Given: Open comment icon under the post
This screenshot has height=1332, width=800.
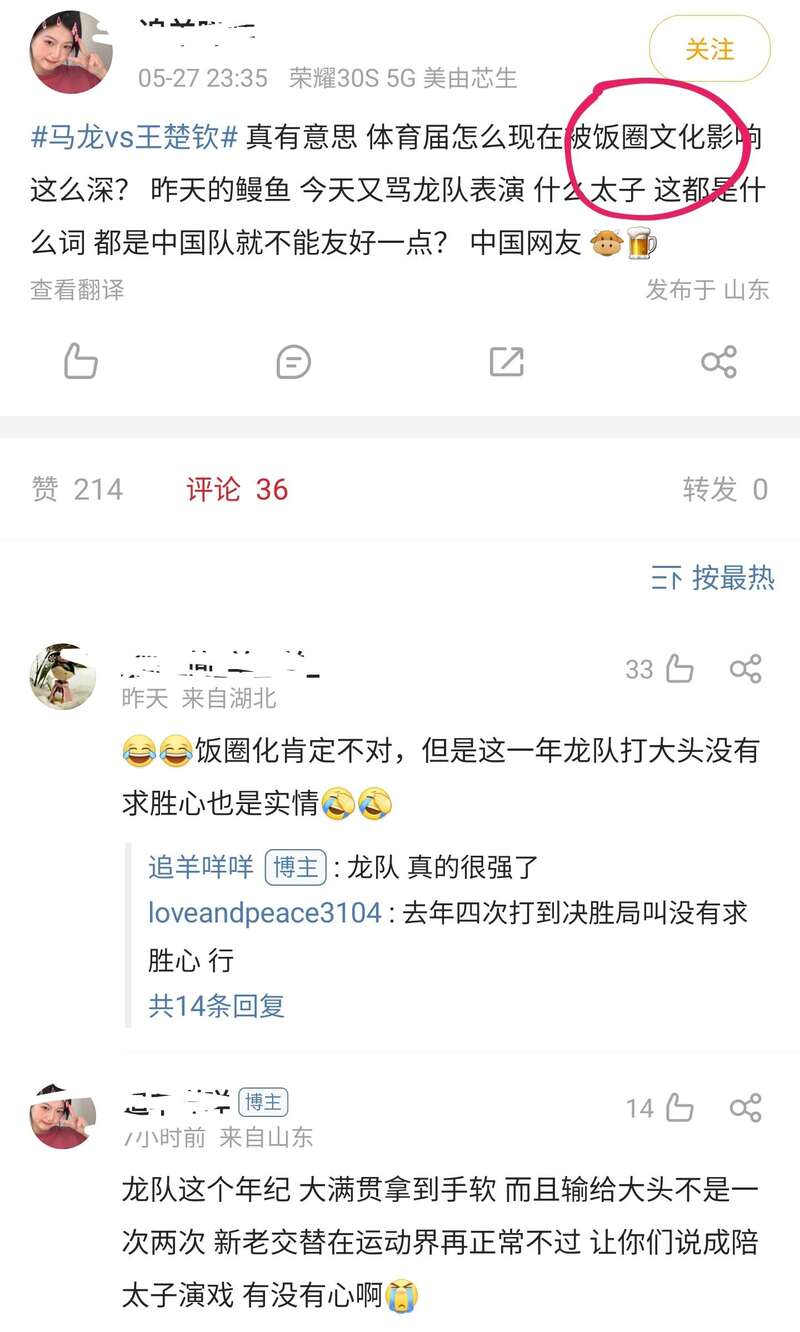Looking at the screenshot, I should tap(293, 361).
